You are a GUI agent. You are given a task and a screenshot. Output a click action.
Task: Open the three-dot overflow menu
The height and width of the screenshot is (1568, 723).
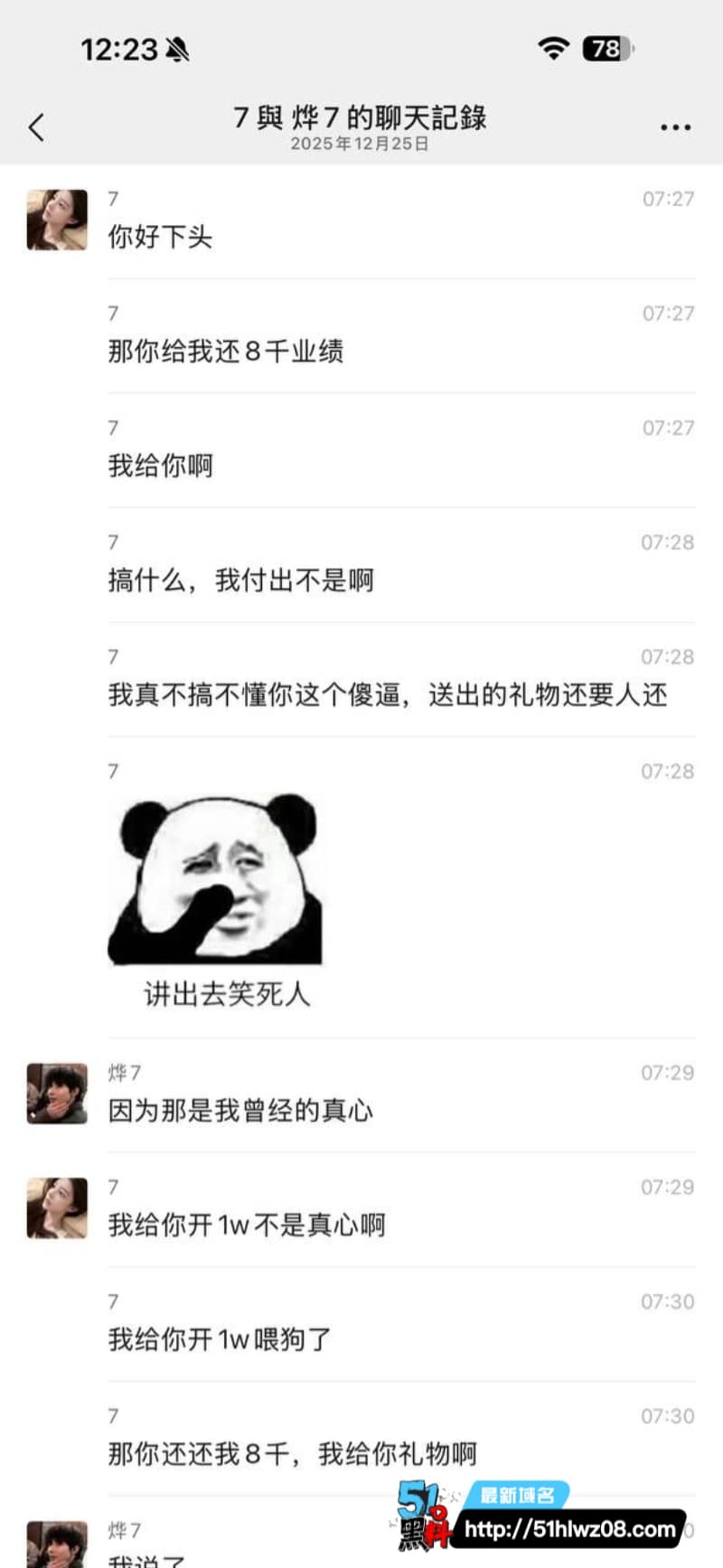[x=675, y=127]
